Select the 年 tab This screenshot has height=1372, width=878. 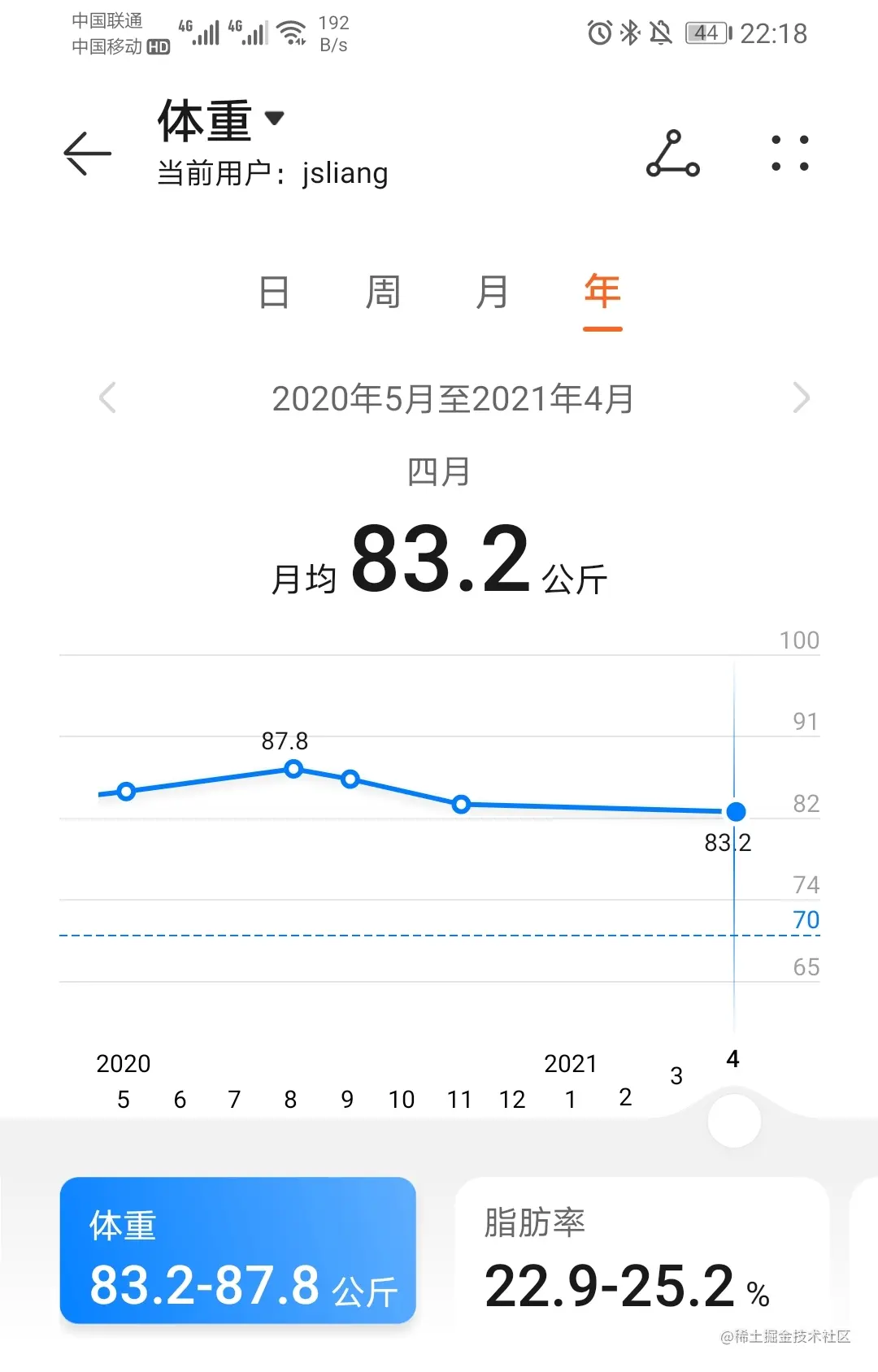(602, 292)
